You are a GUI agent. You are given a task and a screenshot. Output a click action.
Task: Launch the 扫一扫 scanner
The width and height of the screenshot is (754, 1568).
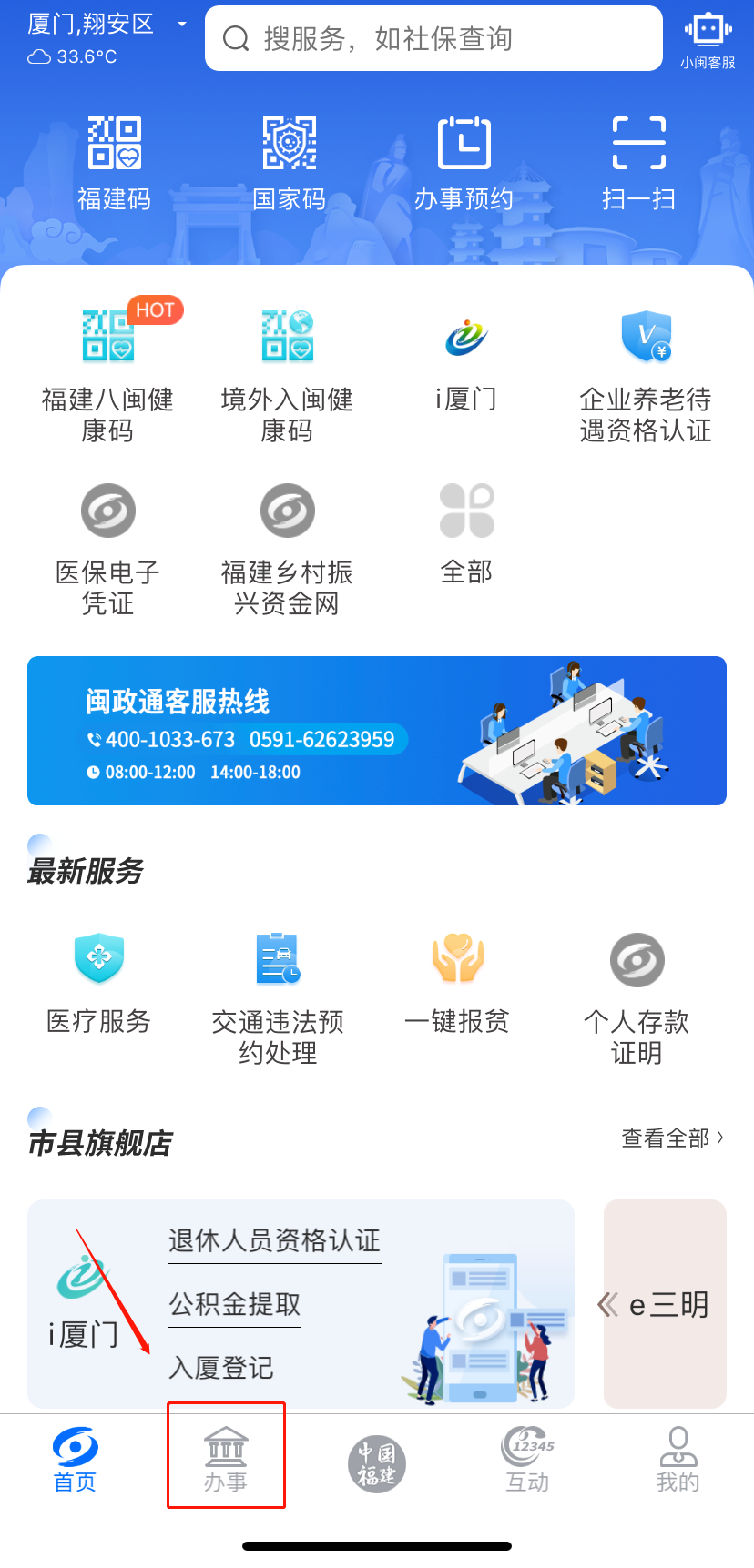coord(638,164)
